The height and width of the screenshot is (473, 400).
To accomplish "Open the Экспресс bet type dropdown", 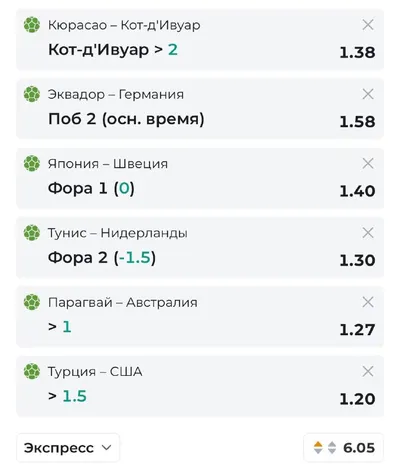I will pos(68,448).
